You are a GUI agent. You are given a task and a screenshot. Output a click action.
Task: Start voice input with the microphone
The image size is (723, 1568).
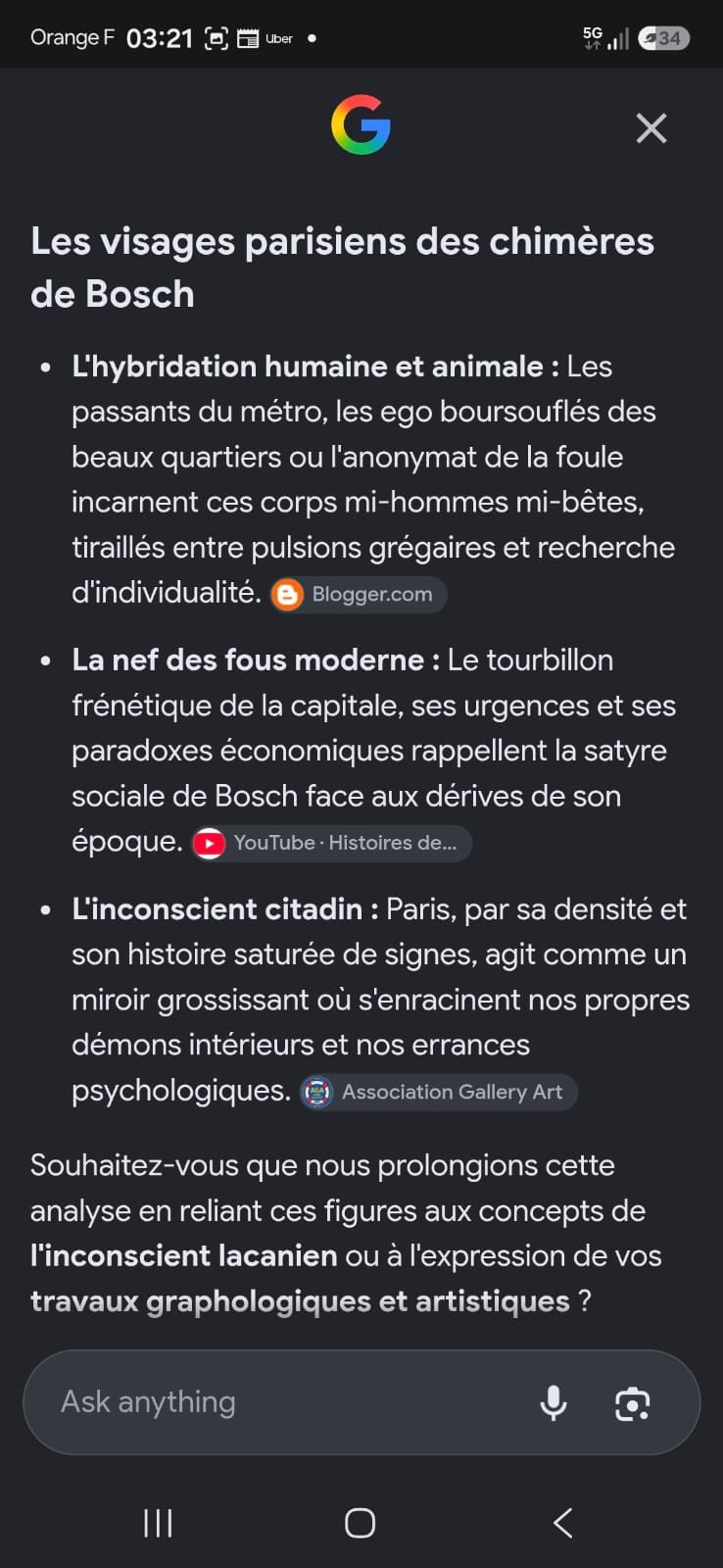554,1402
